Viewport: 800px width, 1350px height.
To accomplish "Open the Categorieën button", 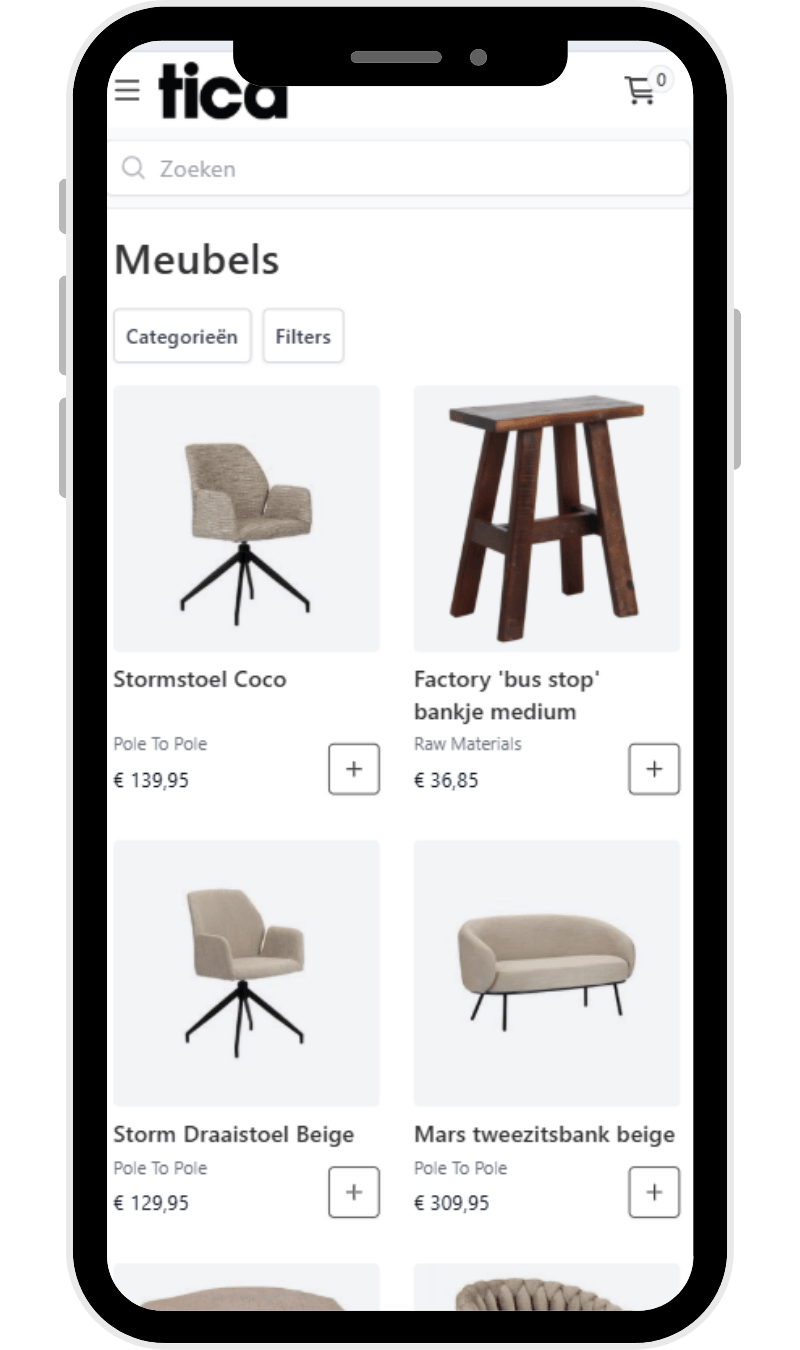I will [x=182, y=336].
